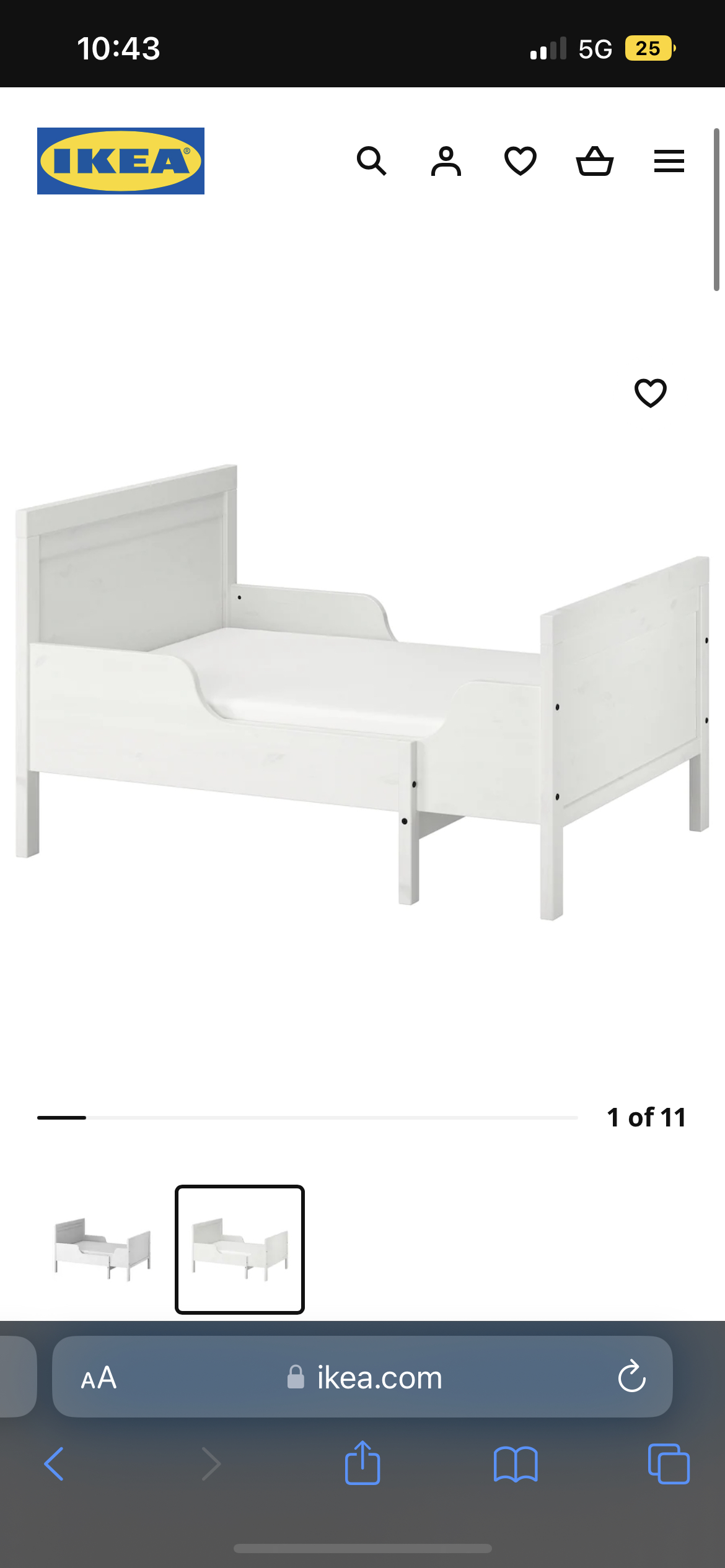Select the first bed variant thumbnail

(x=102, y=1249)
